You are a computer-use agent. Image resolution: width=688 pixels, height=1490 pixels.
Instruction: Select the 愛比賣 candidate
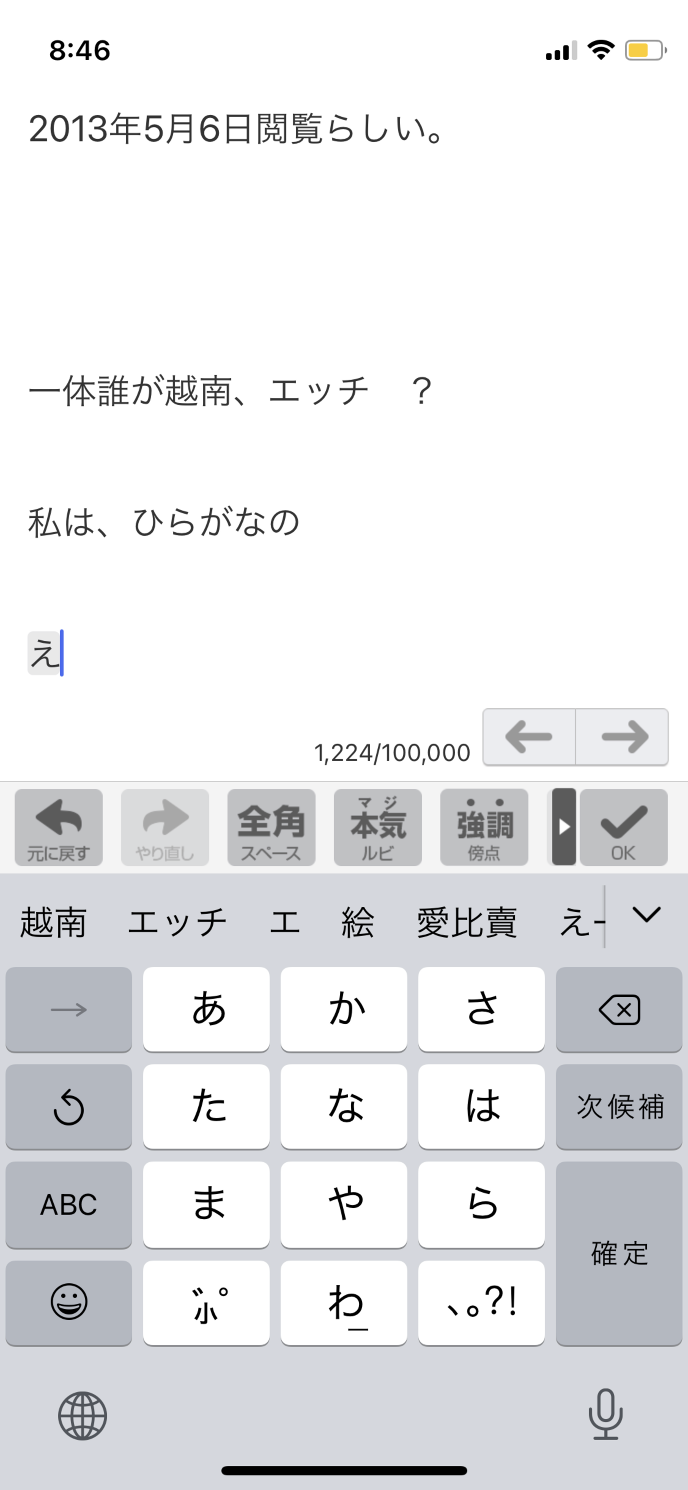pos(466,922)
